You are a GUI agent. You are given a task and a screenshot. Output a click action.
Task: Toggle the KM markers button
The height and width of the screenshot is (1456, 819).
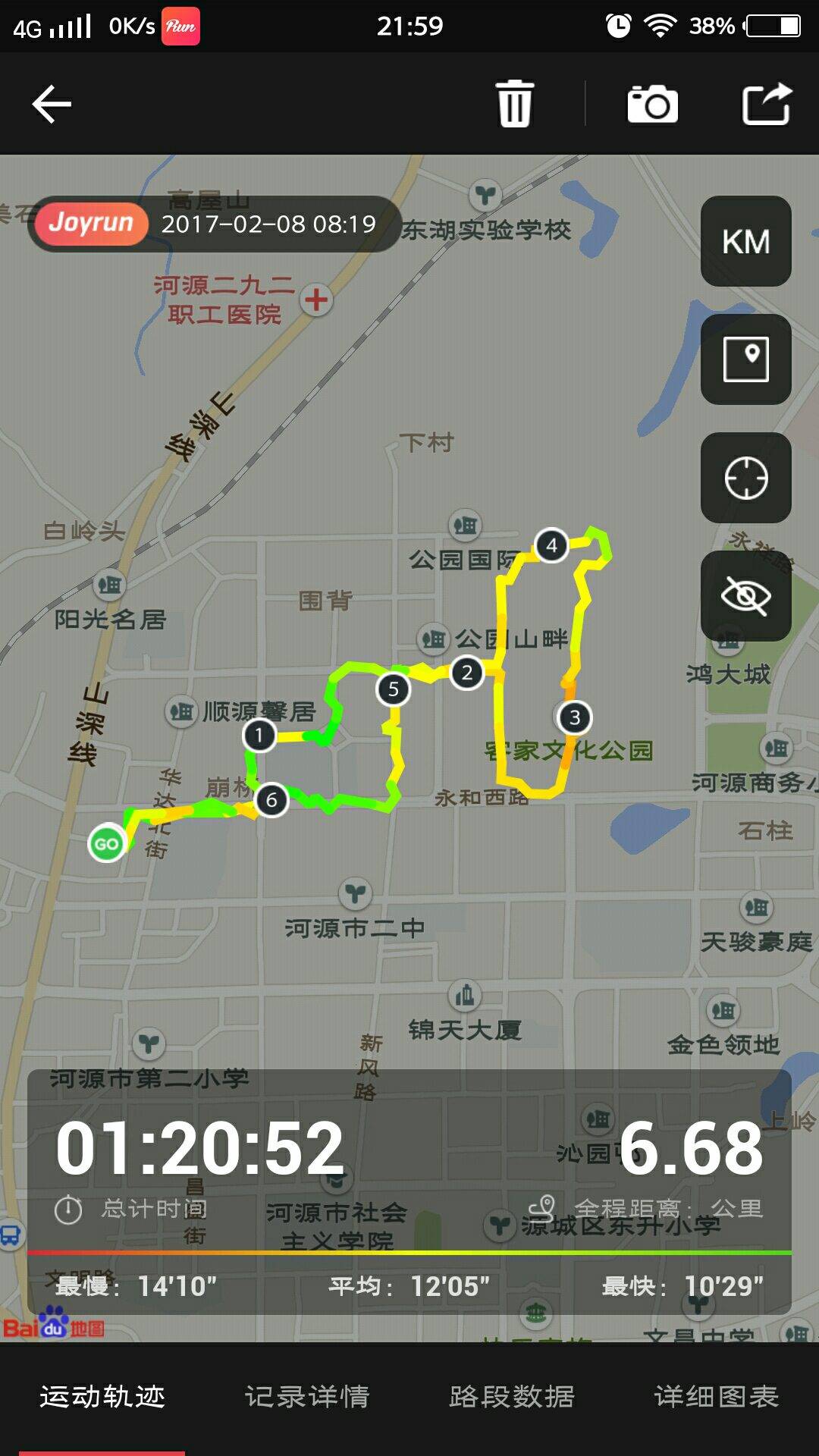(745, 241)
